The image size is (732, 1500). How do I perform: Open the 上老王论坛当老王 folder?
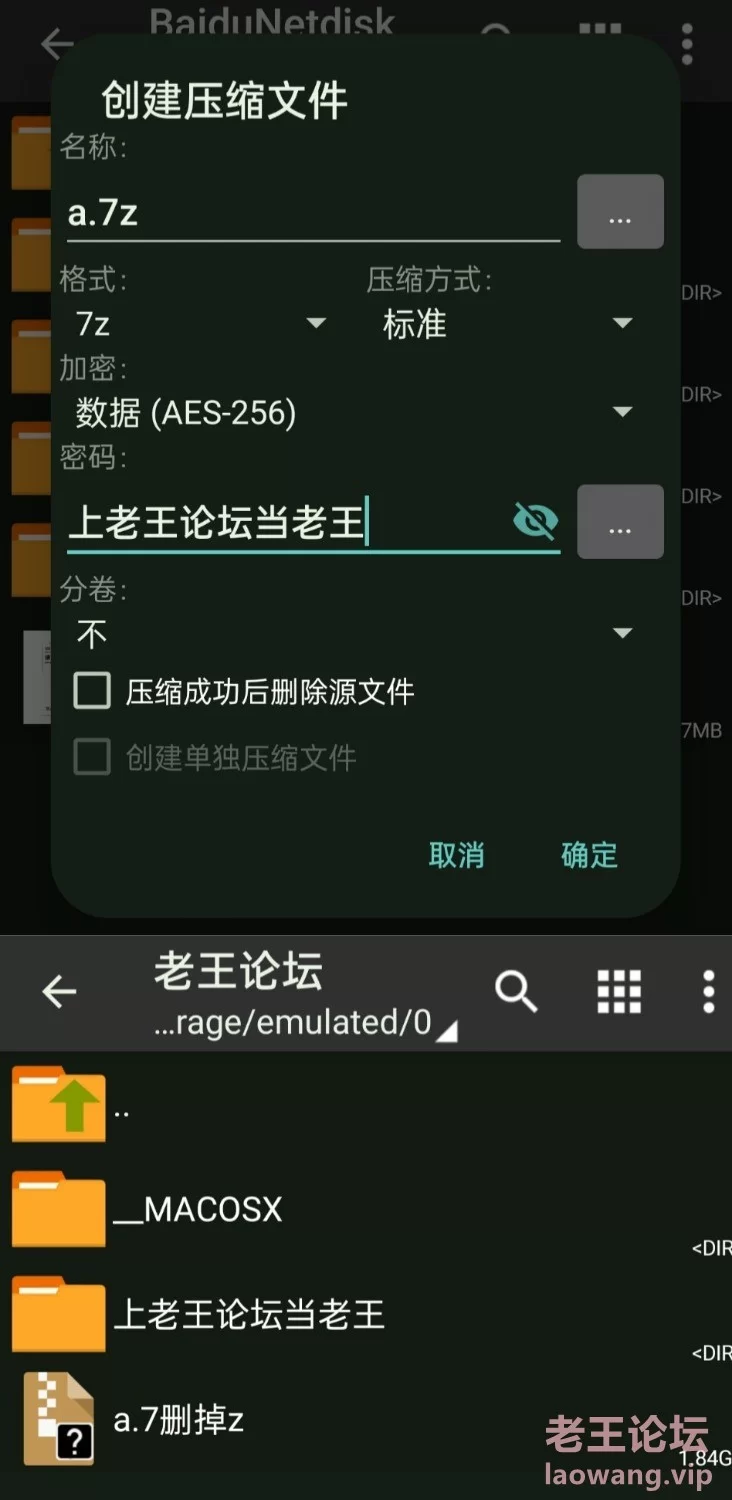[366, 1314]
